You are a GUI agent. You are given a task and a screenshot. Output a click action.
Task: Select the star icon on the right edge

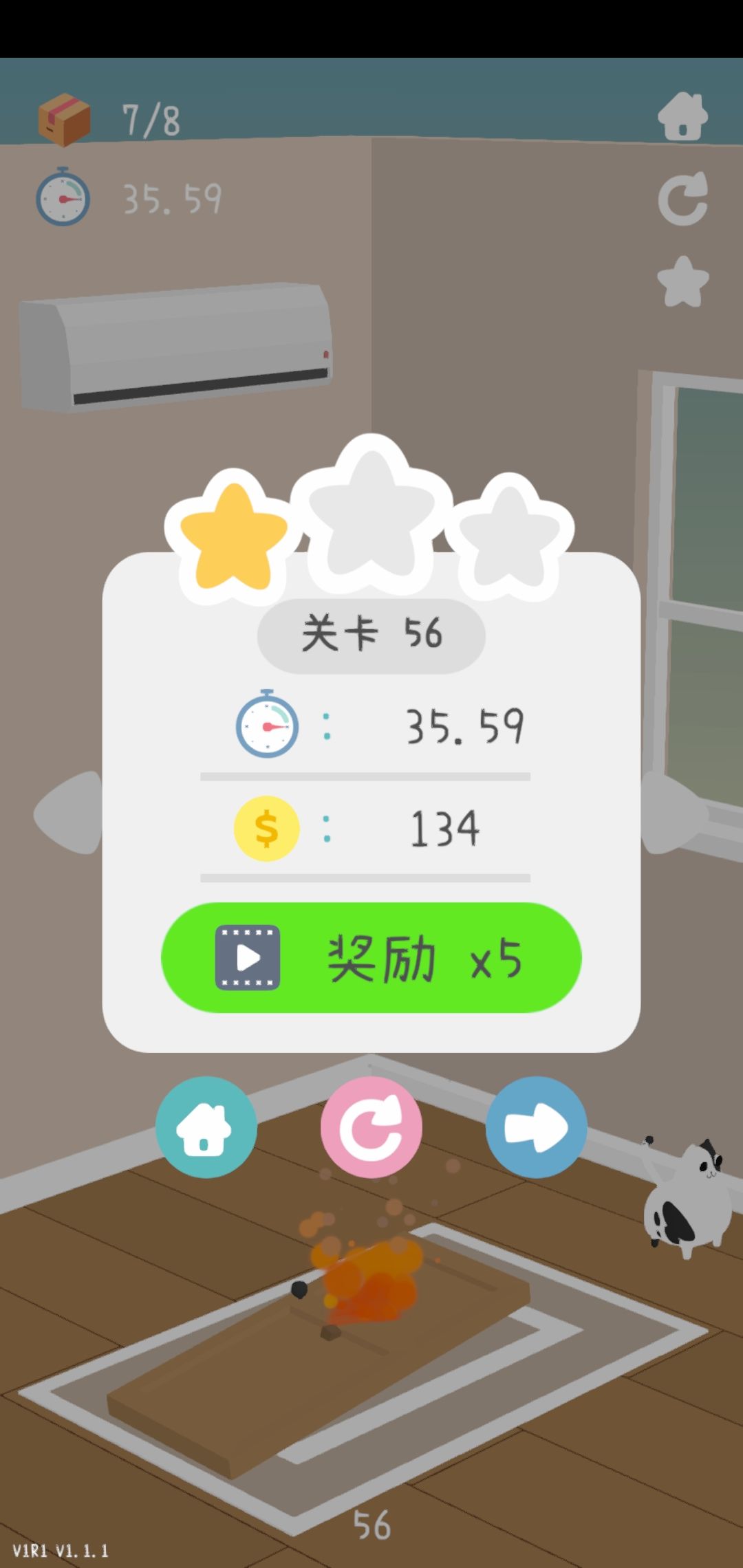681,282
